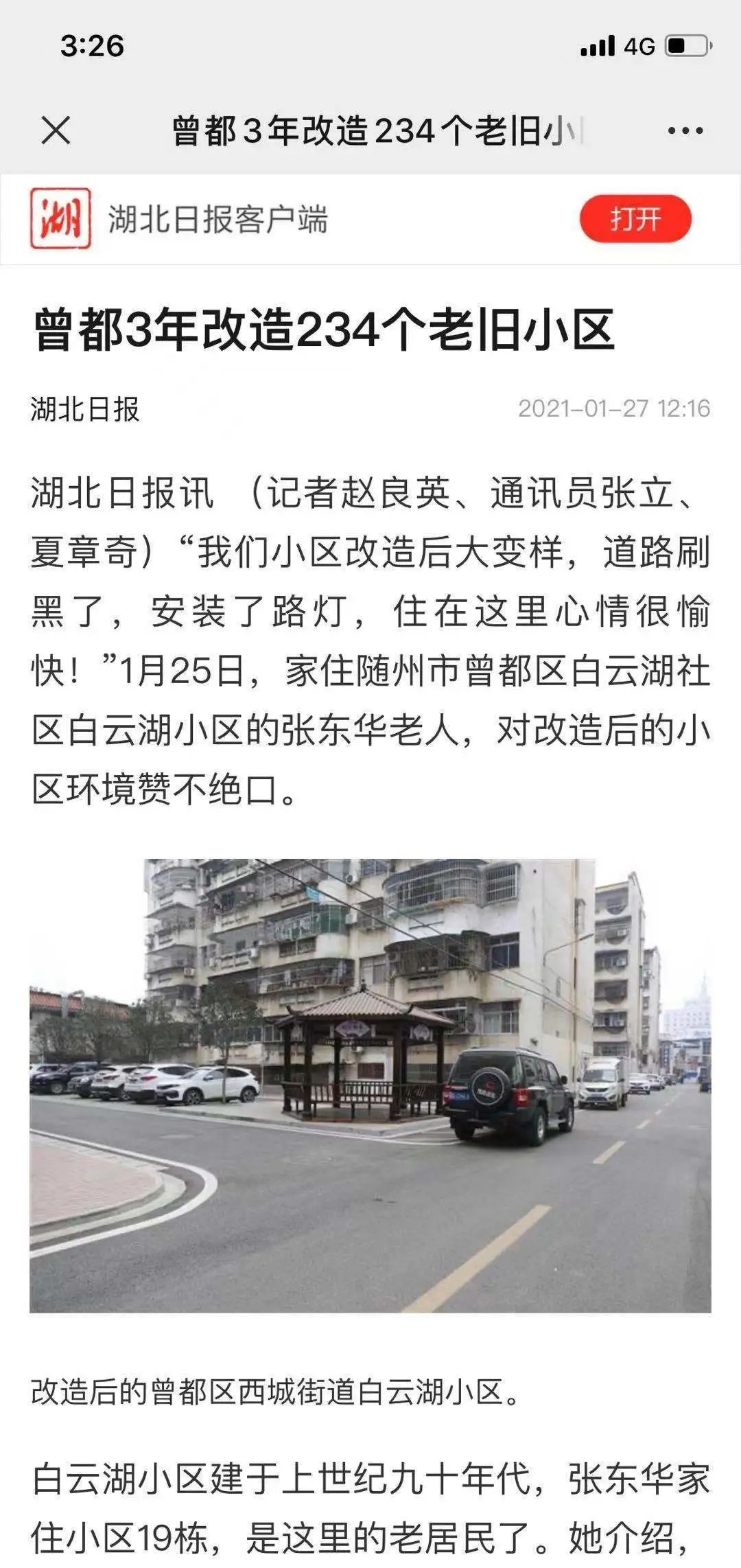View the 白云湖小区 photo full screen
The width and height of the screenshot is (741, 1568).
[370, 1085]
